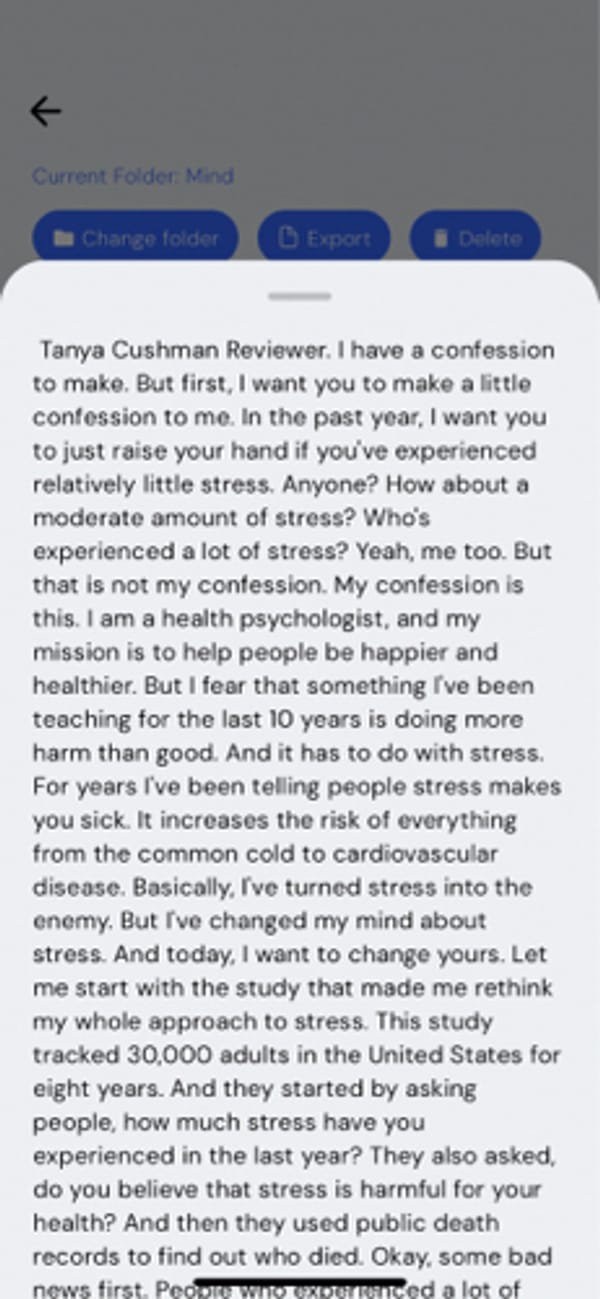Go back using the arrow icon

[x=46, y=111]
